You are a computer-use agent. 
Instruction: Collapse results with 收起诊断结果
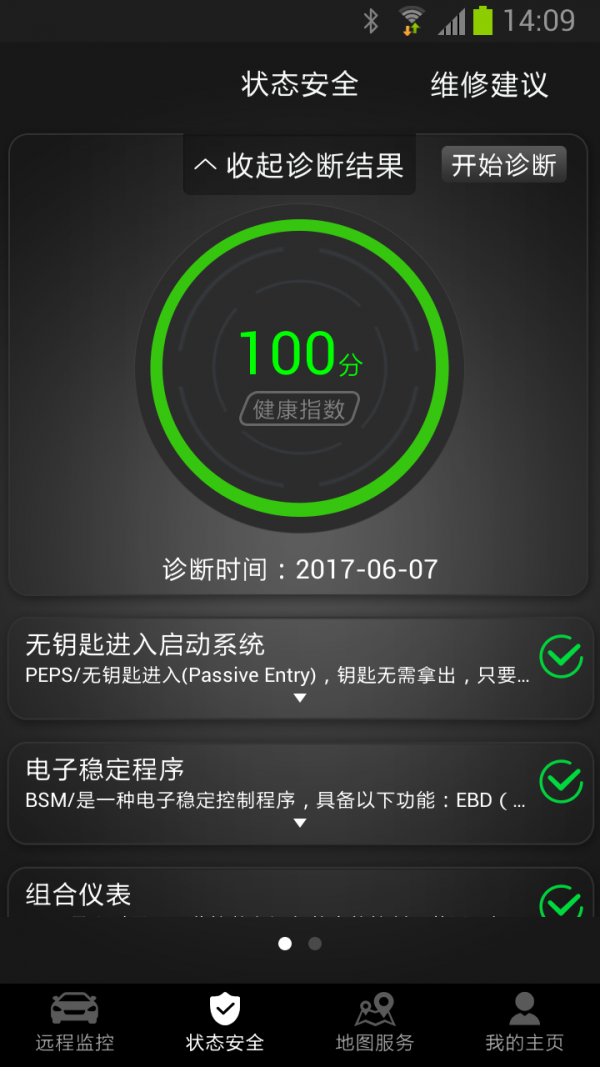299,165
